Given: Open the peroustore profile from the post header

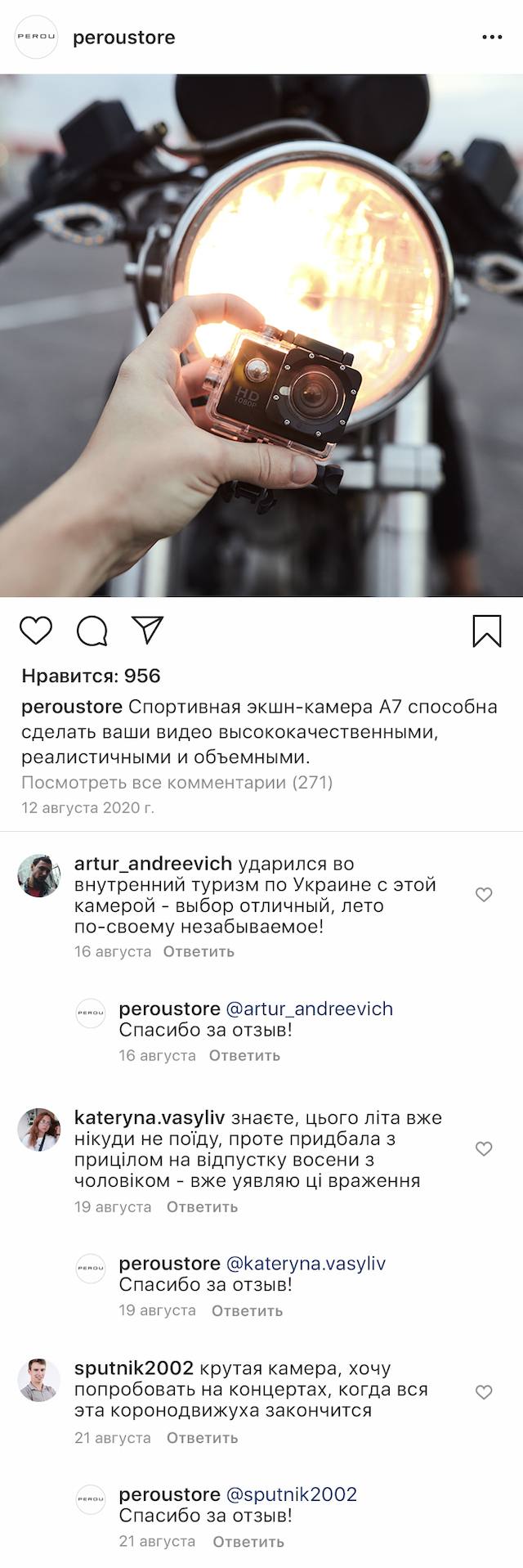Looking at the screenshot, I should coord(123,38).
